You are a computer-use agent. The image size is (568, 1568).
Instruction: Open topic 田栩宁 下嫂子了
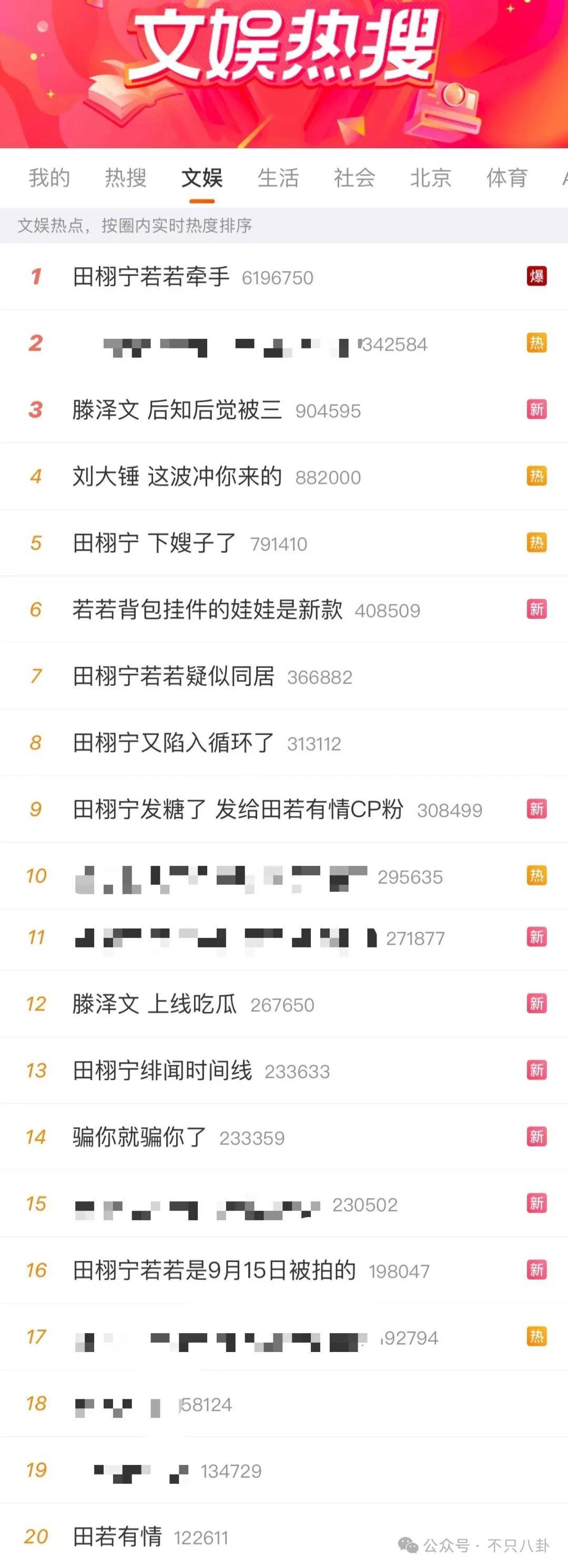tap(154, 543)
